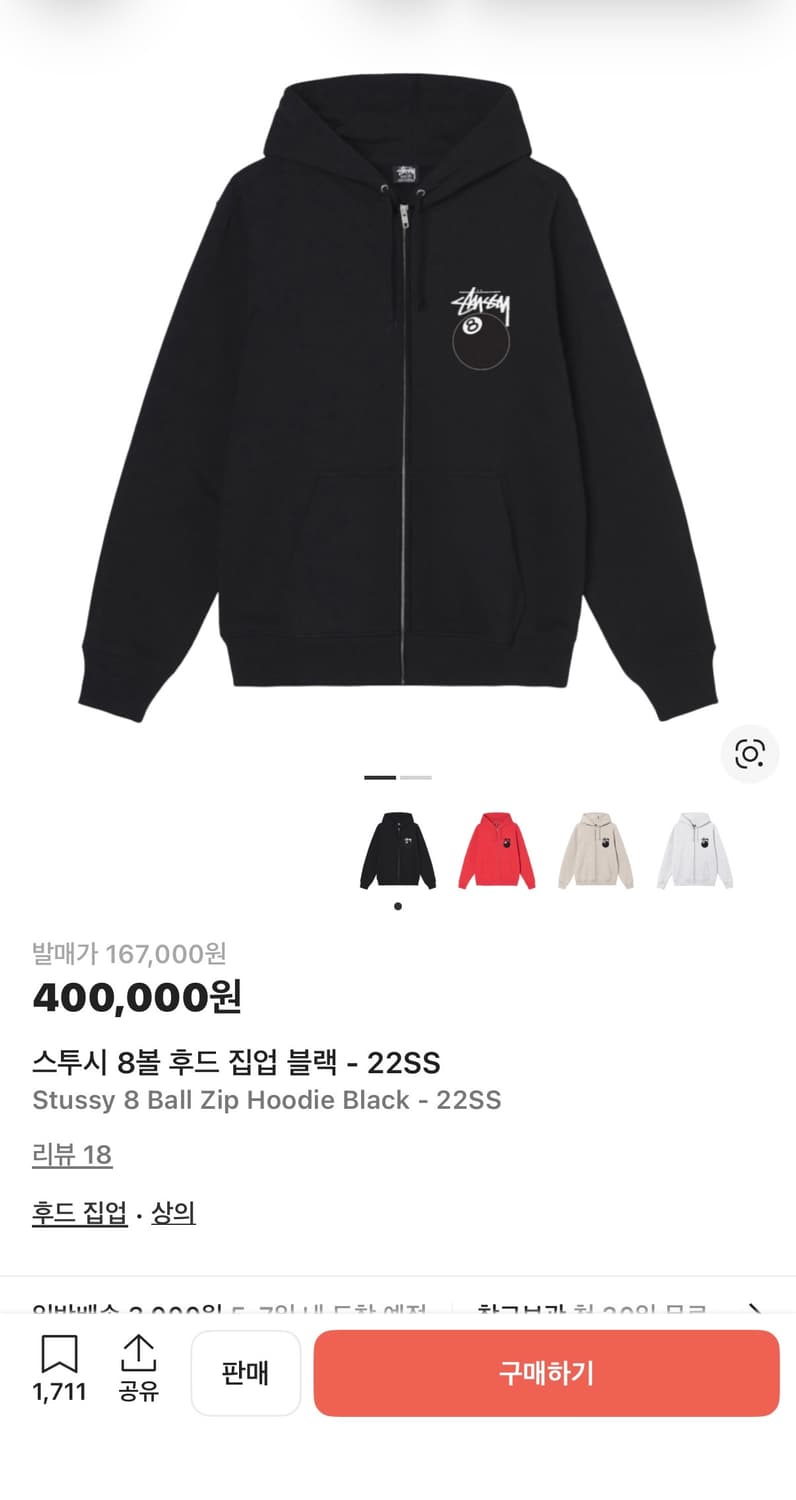Tap the 발매가 167,000원 release price text
This screenshot has width=796, height=1500.
128,955
